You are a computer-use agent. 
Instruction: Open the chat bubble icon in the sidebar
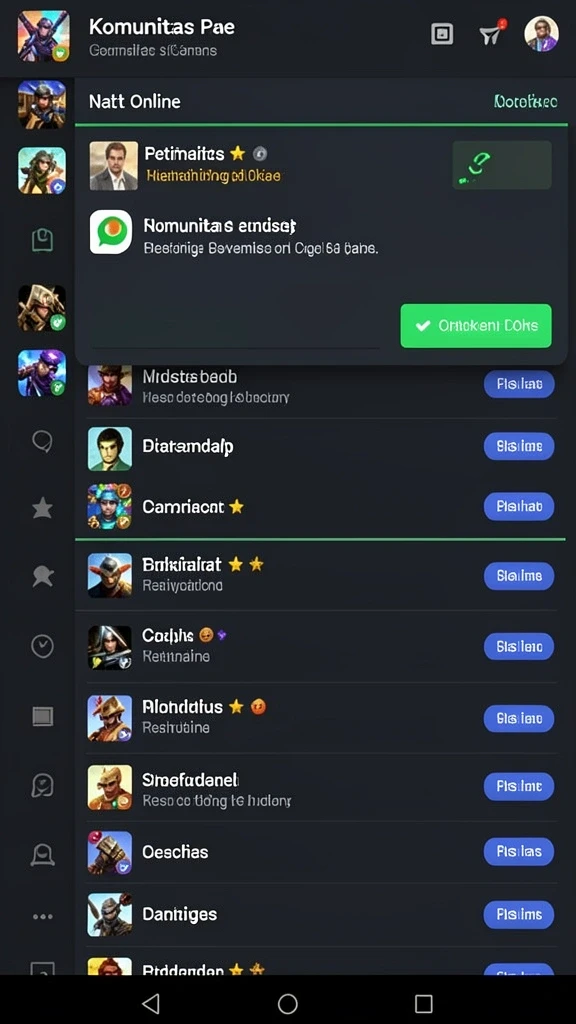point(42,441)
